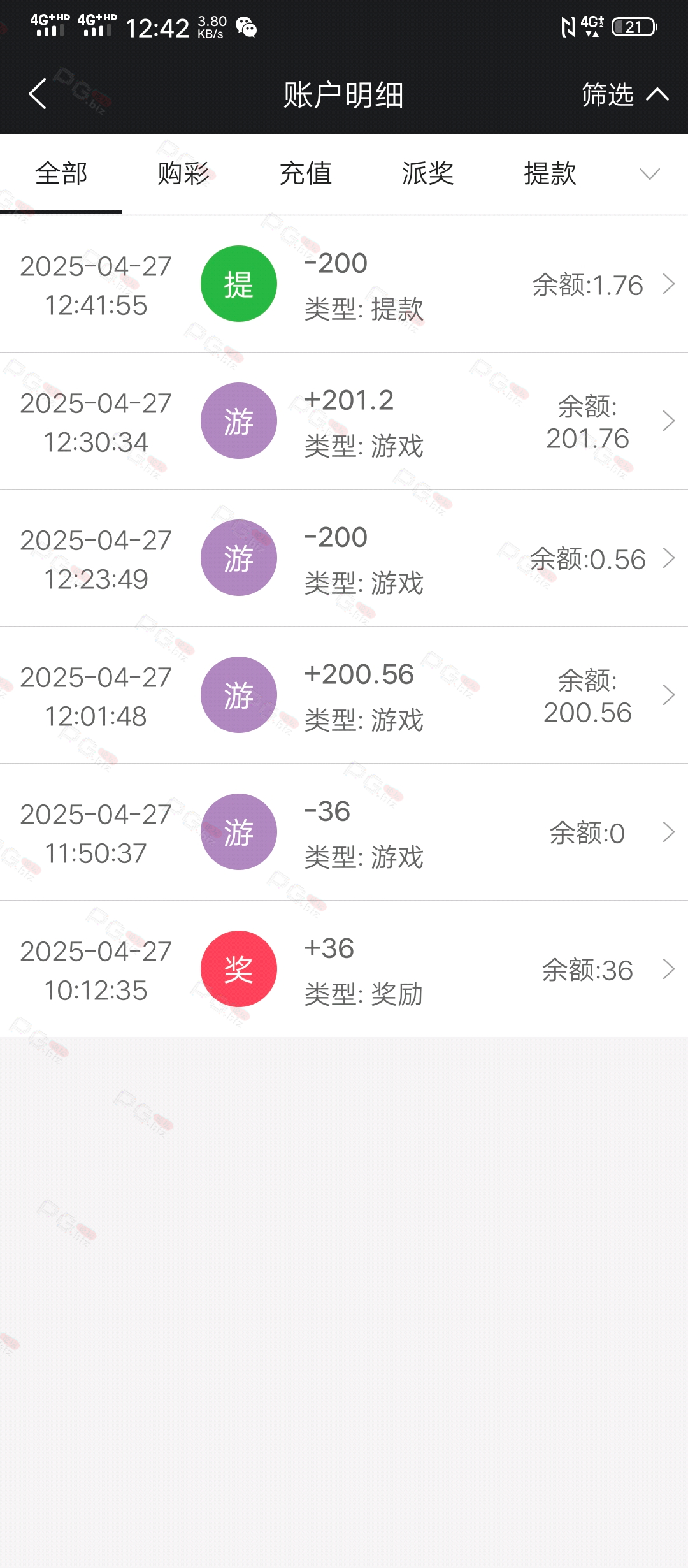
Task: Switch to the 购彩 tab
Action: [x=183, y=173]
